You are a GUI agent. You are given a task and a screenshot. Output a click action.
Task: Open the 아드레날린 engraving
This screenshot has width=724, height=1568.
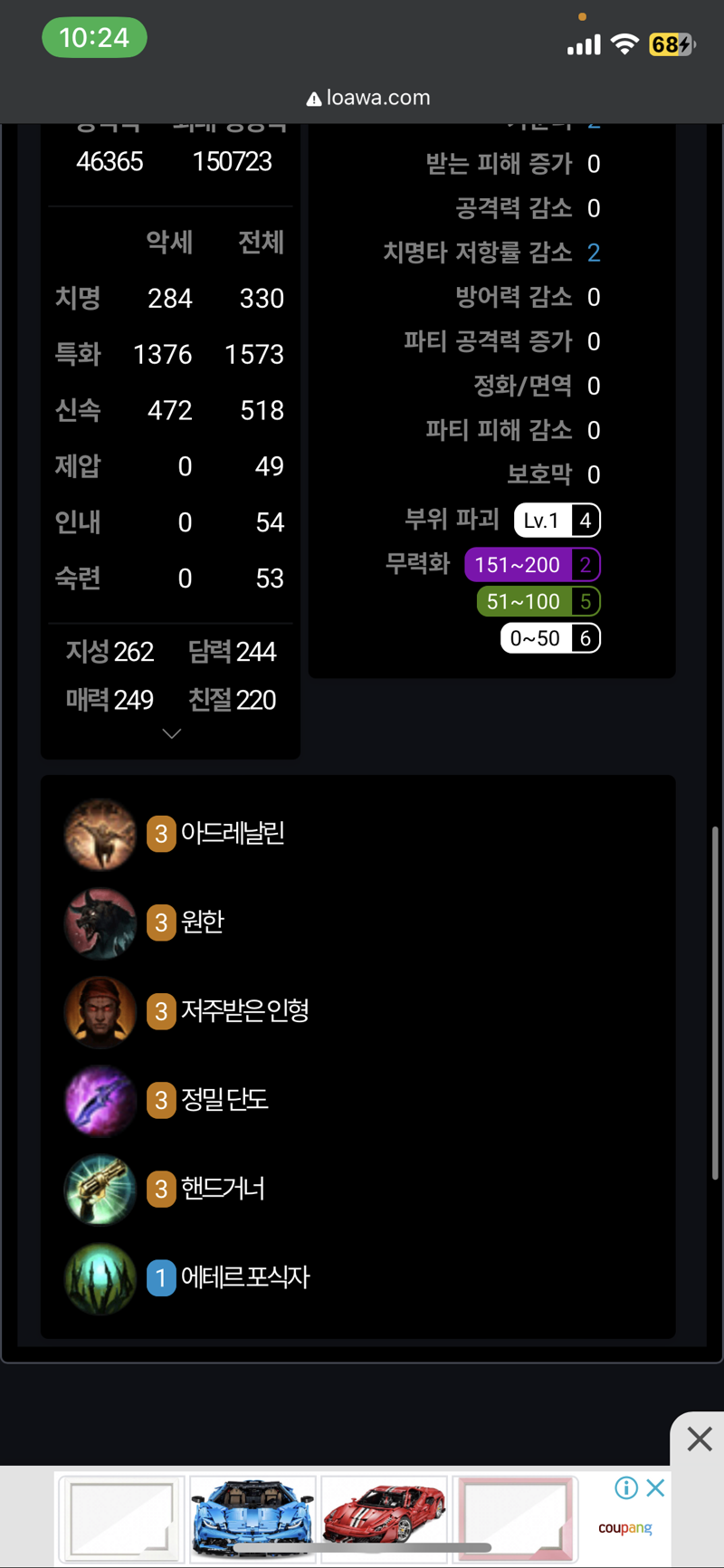(233, 833)
